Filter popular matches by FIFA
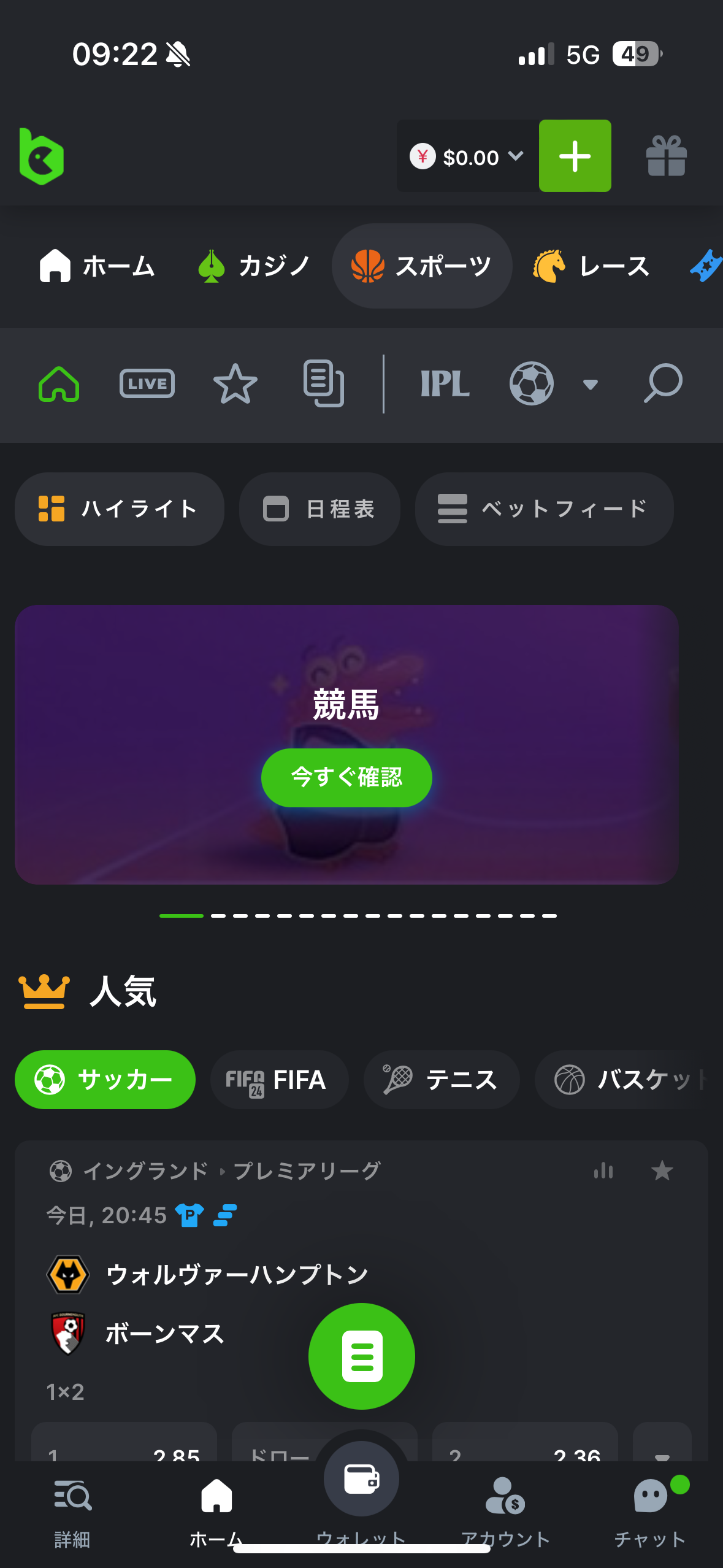 (279, 1080)
